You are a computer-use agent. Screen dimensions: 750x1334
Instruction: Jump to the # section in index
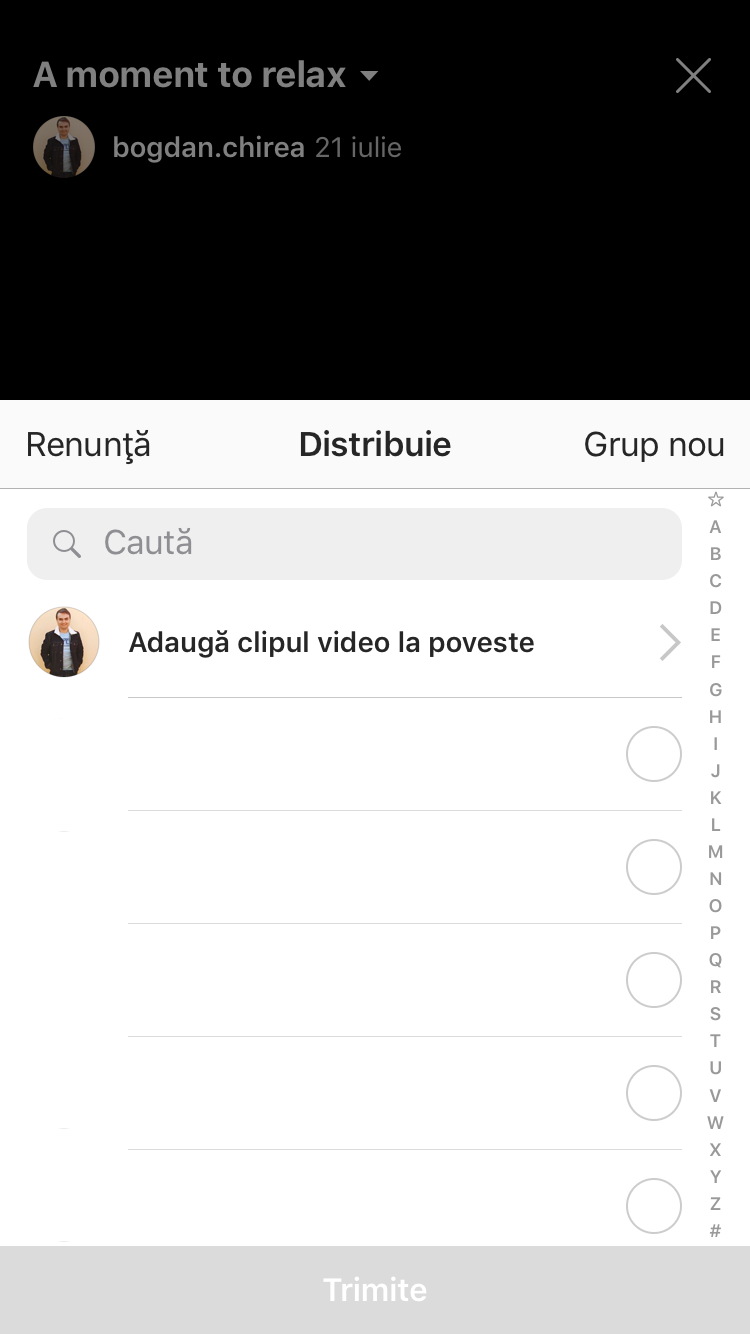[x=715, y=1231]
